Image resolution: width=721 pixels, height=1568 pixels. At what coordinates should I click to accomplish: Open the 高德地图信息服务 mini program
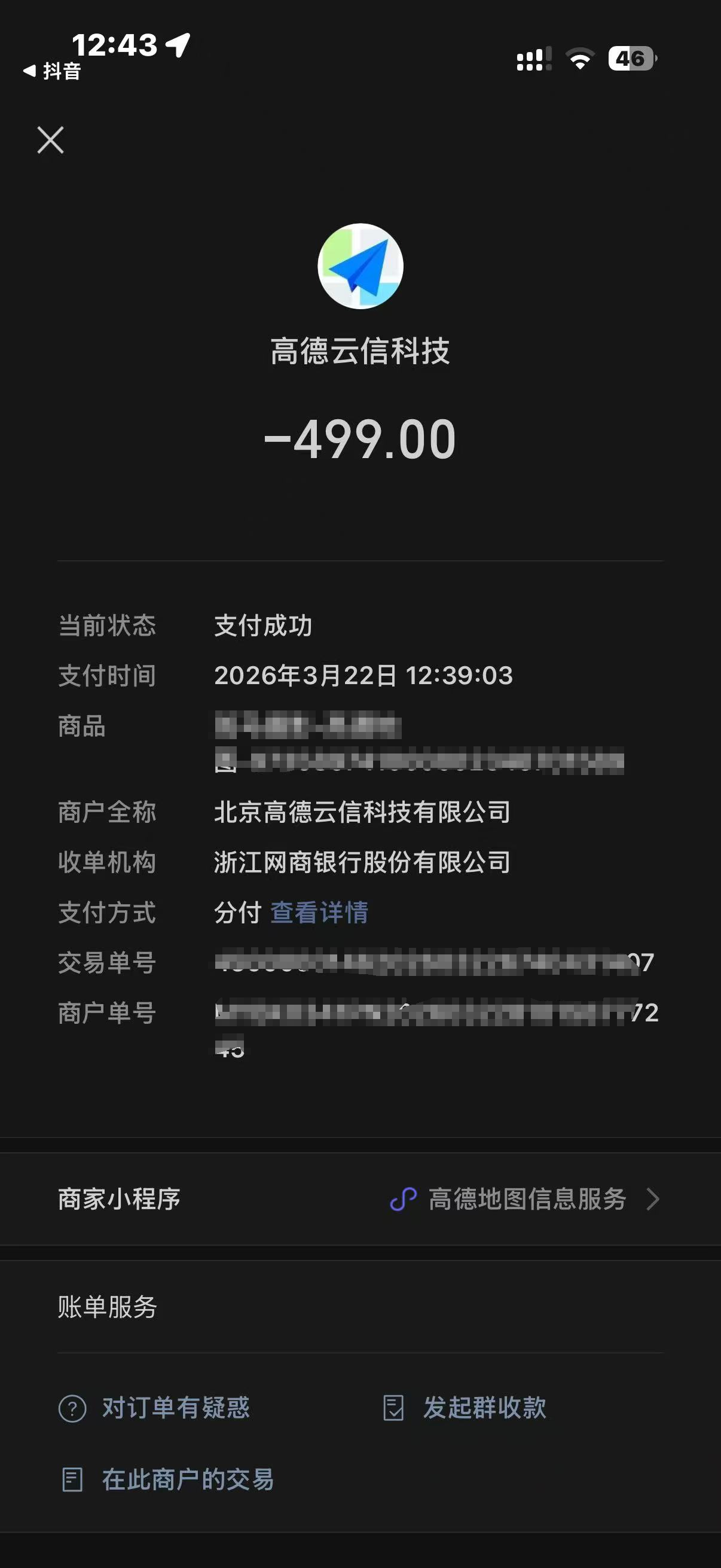[x=526, y=1199]
